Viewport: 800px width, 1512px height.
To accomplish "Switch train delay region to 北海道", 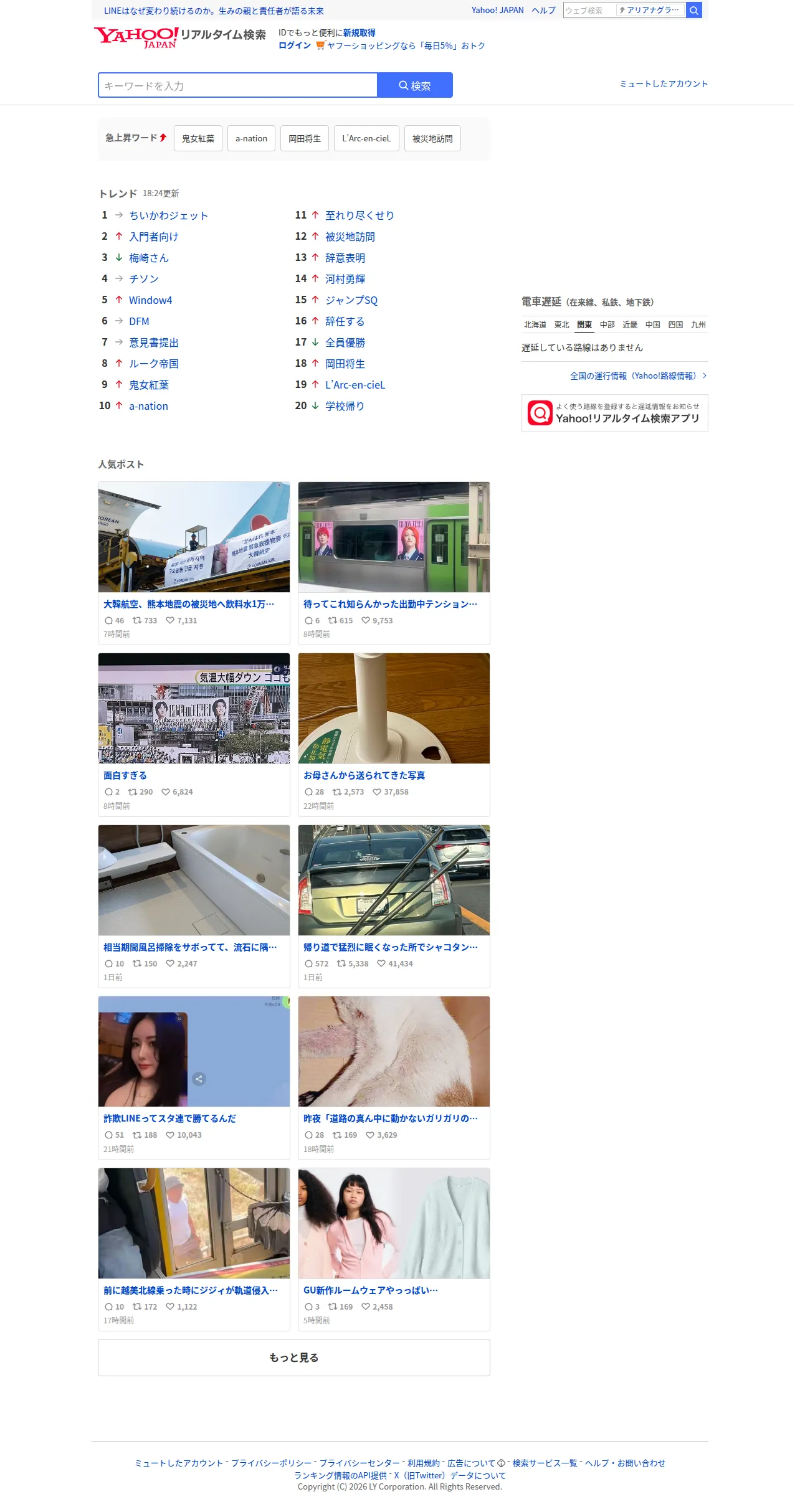I will coord(535,324).
